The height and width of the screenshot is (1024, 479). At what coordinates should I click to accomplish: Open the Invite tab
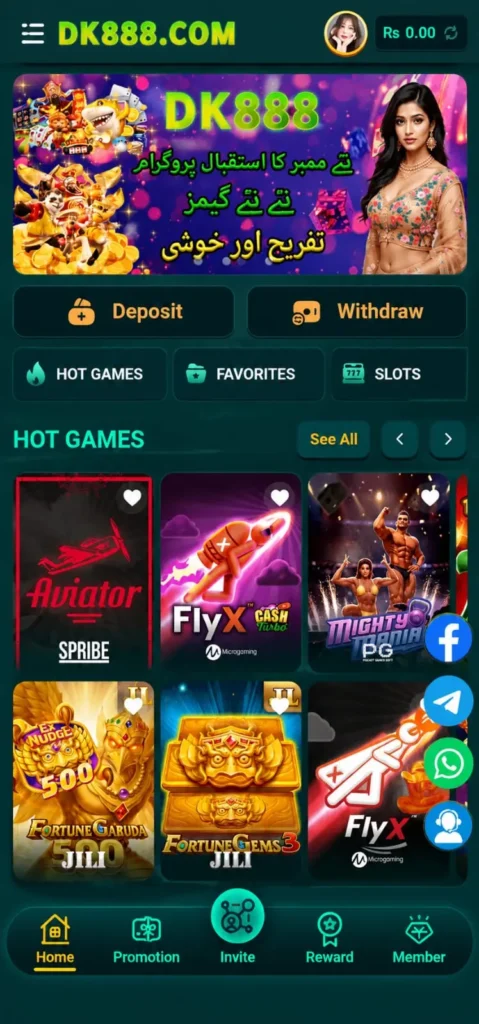(237, 927)
